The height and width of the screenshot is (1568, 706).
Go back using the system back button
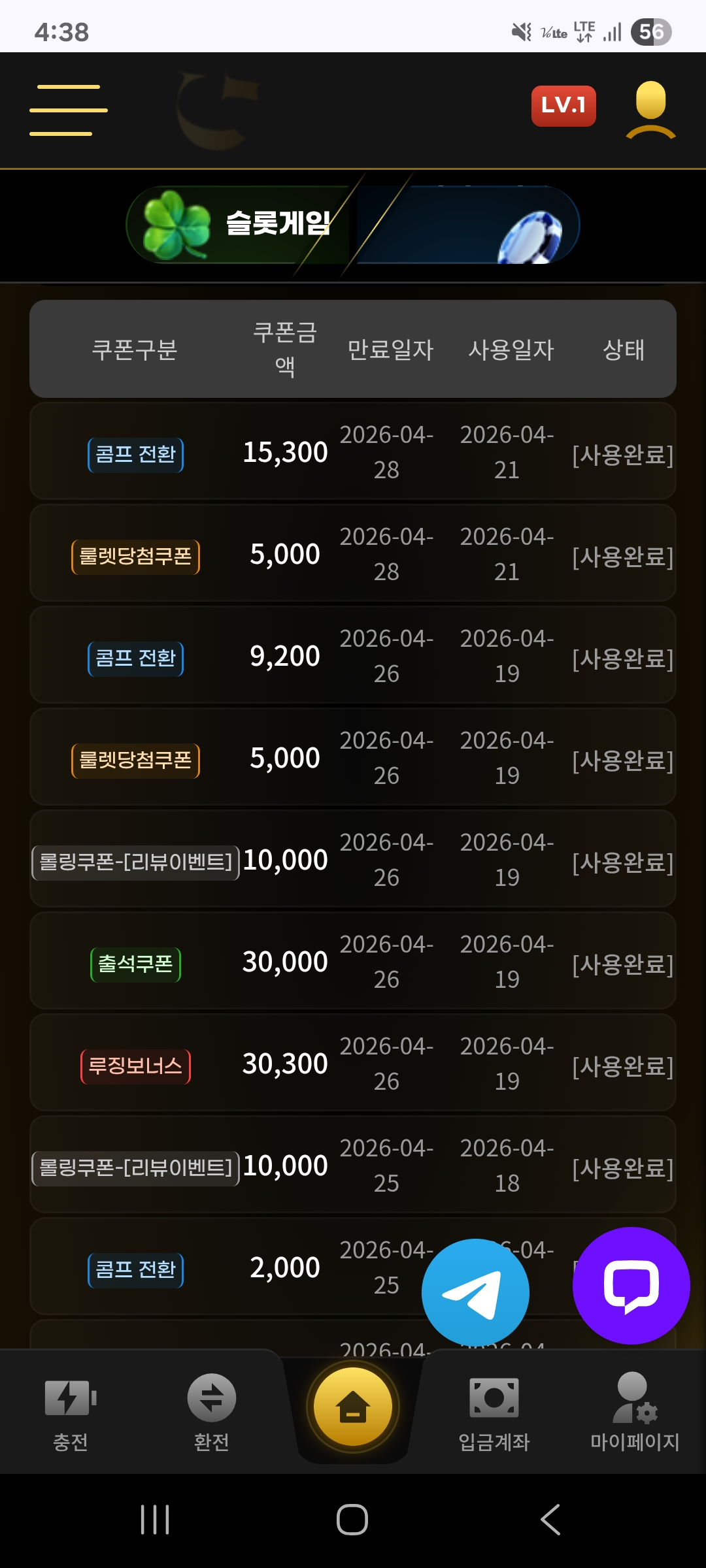[550, 1520]
